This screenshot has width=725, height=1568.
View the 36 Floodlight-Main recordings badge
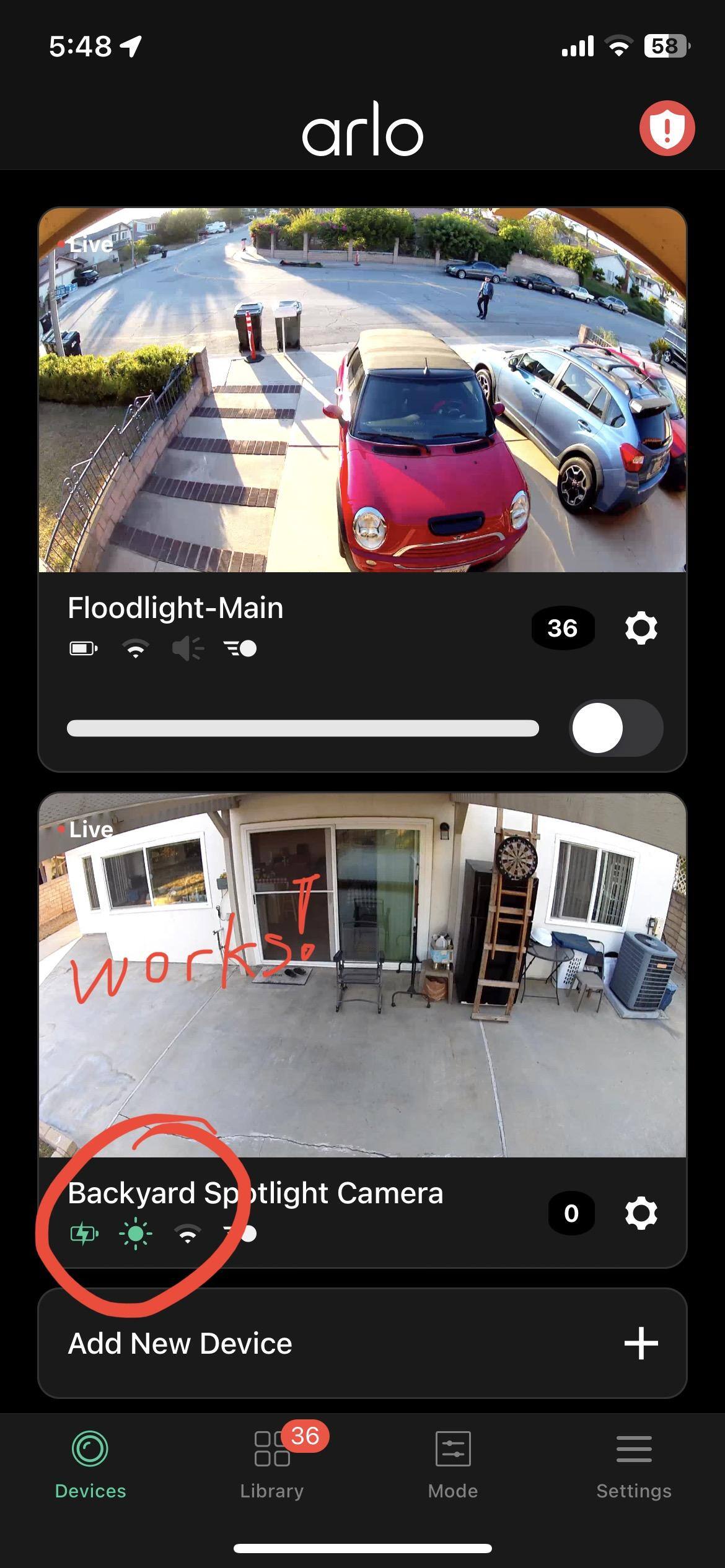click(563, 628)
